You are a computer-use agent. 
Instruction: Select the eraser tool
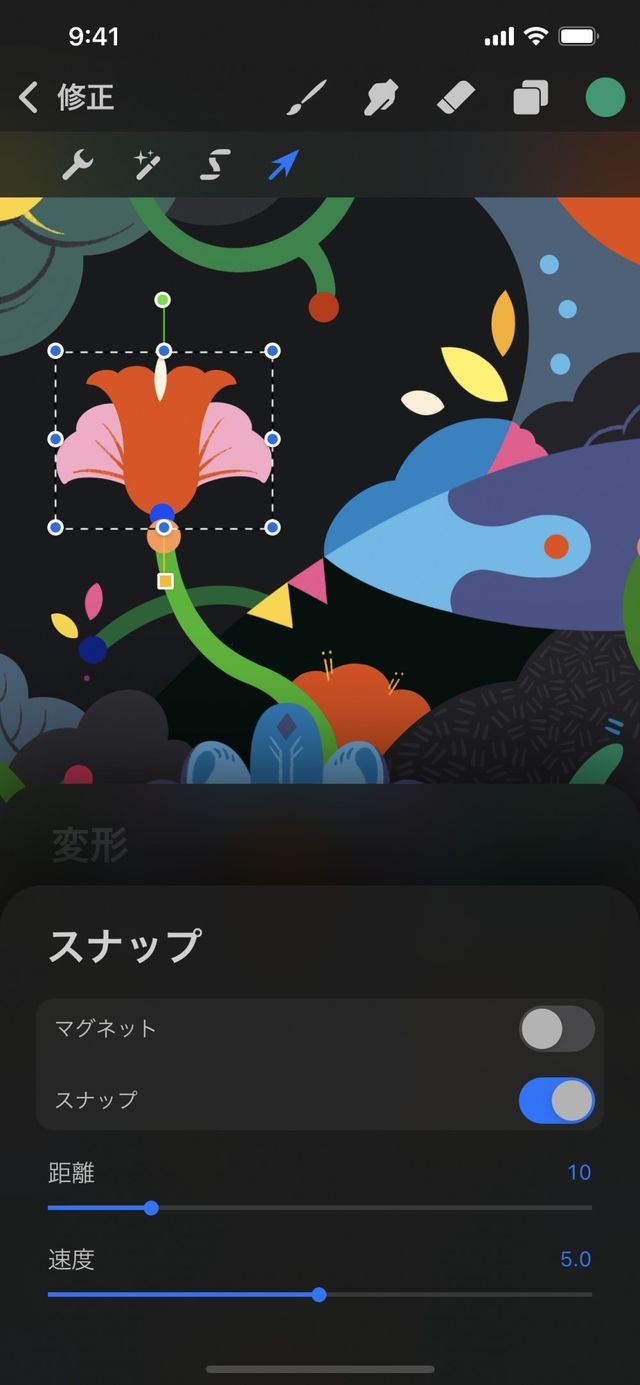pyautogui.click(x=456, y=98)
